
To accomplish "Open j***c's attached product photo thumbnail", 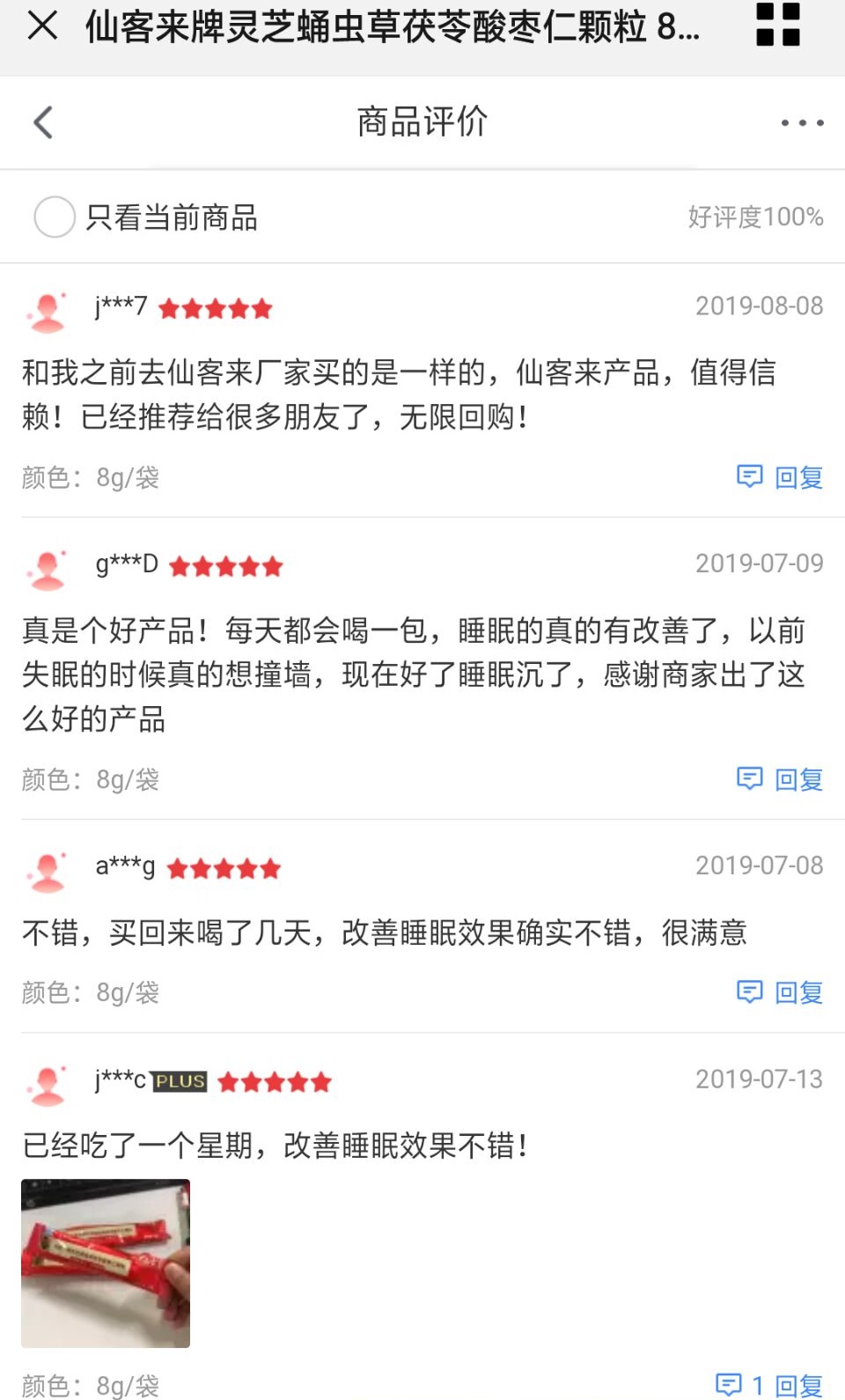I will [x=105, y=1263].
